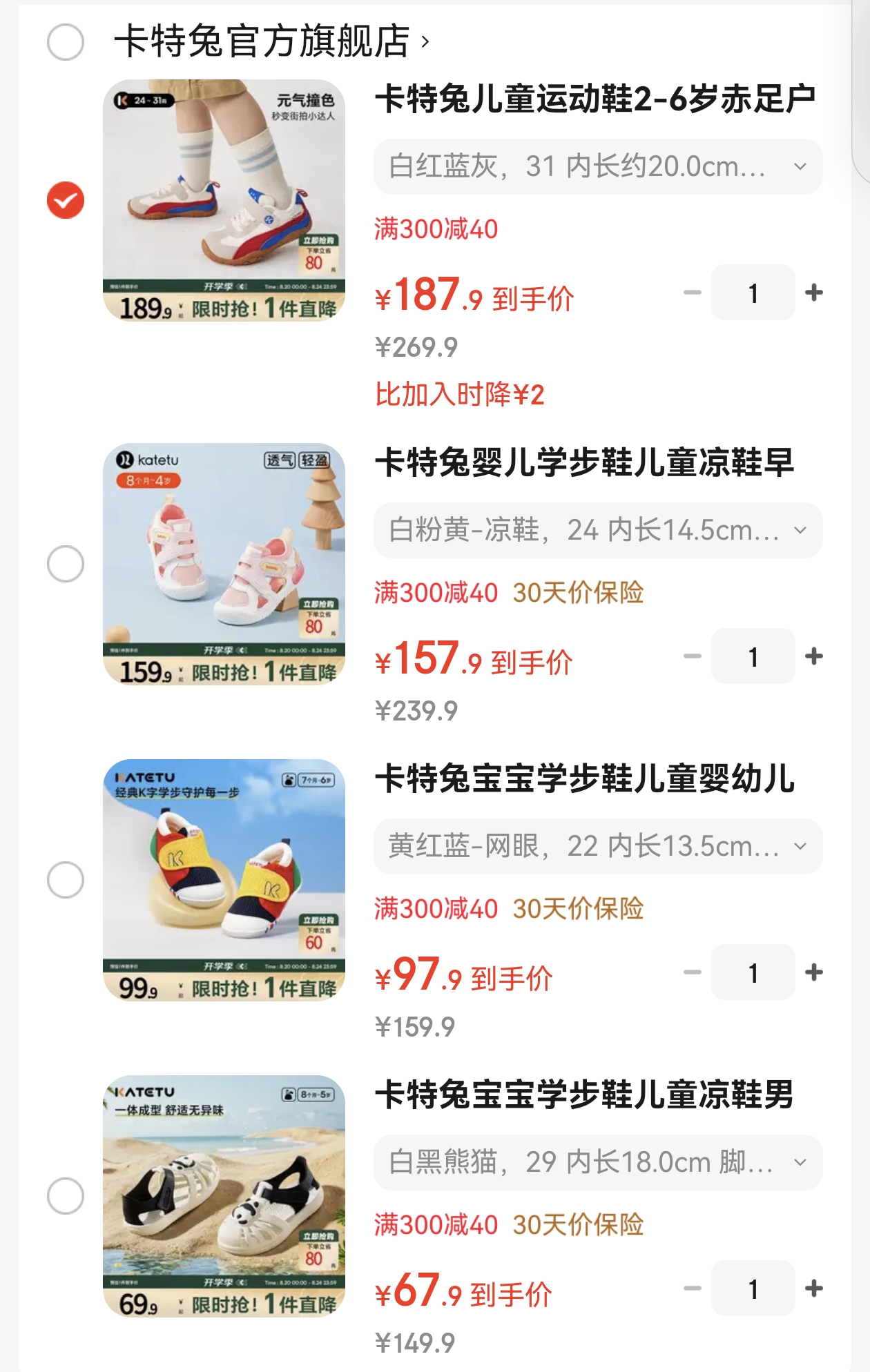Open 30天价保险 info on the sandals item
Image resolution: width=870 pixels, height=1372 pixels.
(579, 1226)
